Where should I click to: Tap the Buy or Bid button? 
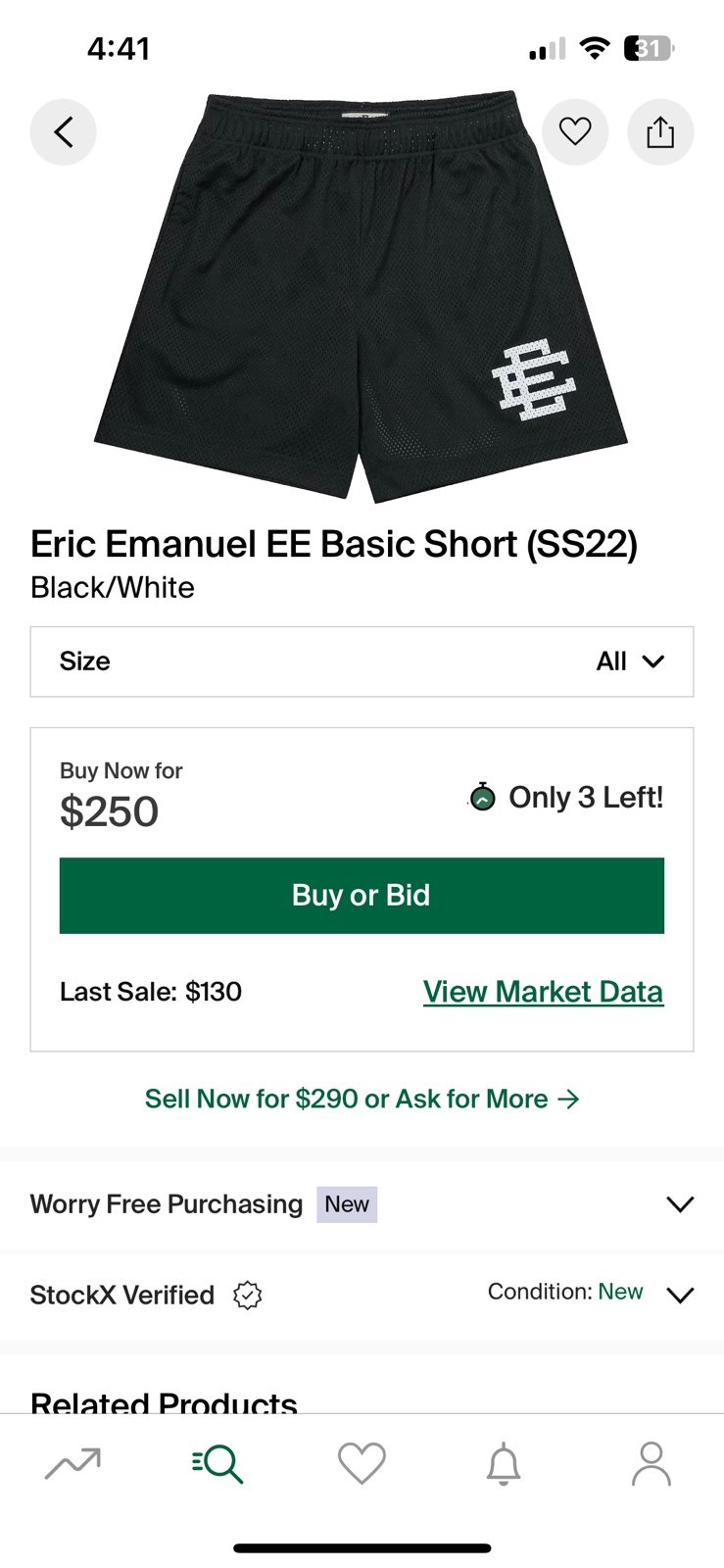362,895
